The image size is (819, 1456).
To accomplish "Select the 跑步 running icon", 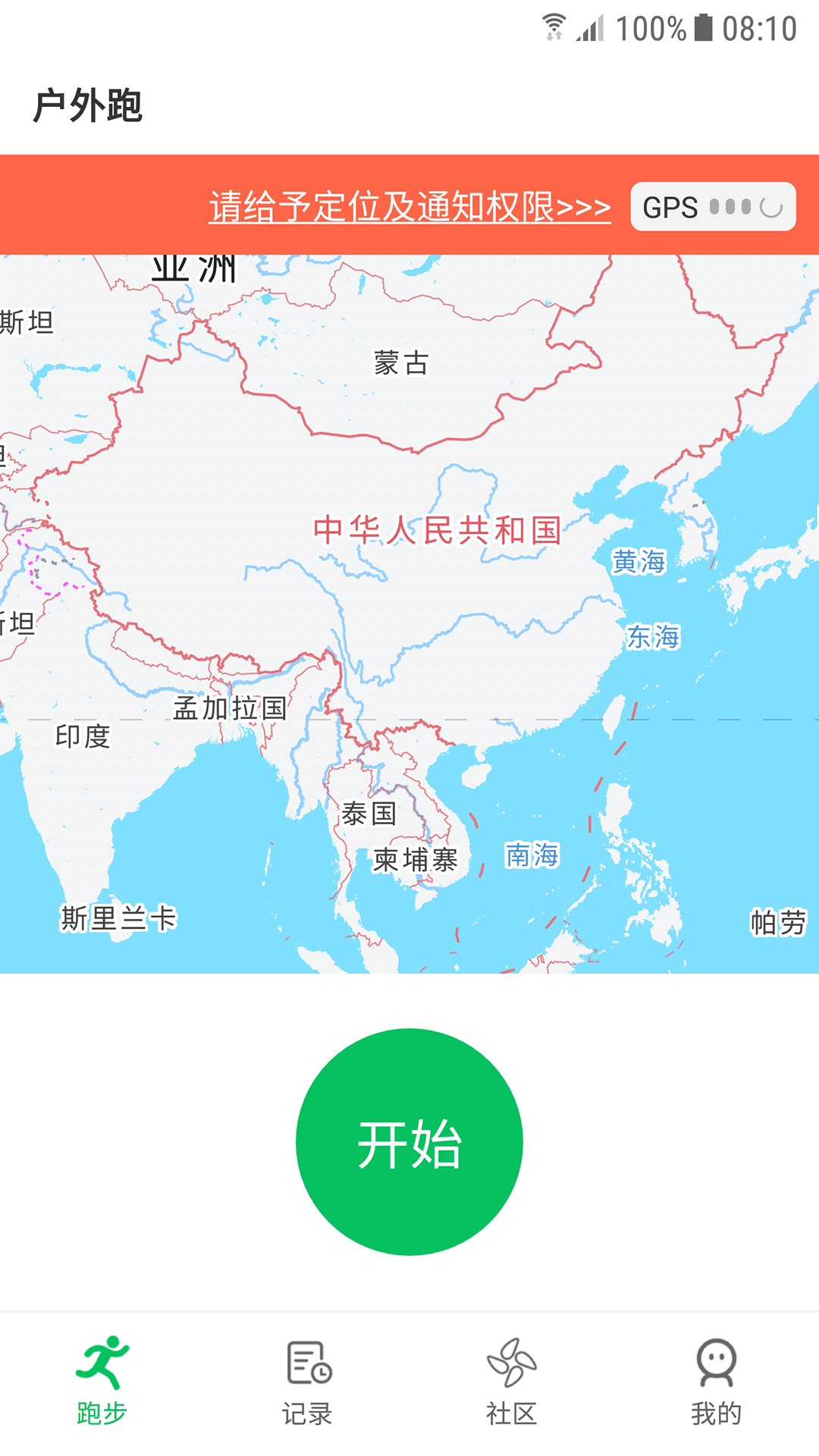I will click(102, 1363).
